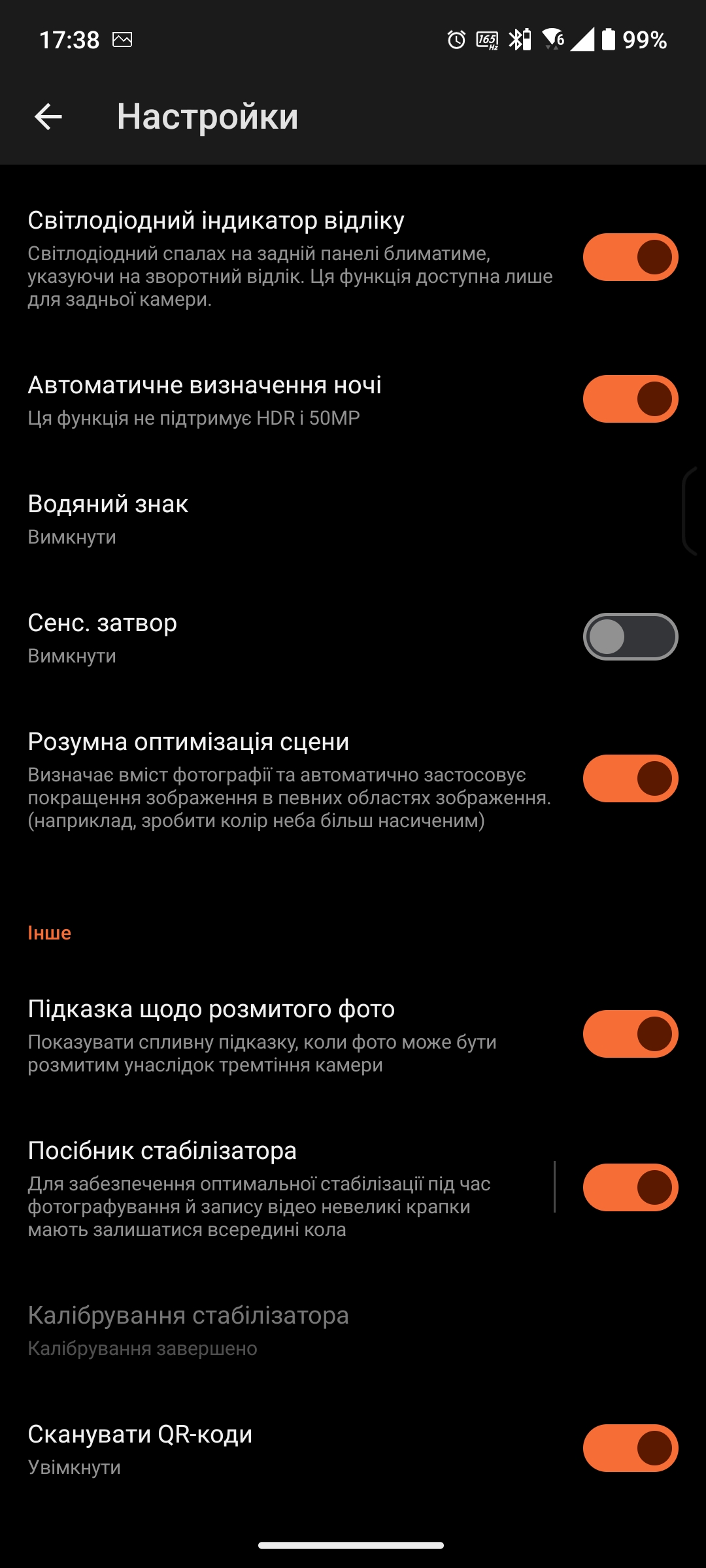Viewport: 706px width, 1568px height.
Task: Open Водяний знак settings
Action: [x=261, y=519]
